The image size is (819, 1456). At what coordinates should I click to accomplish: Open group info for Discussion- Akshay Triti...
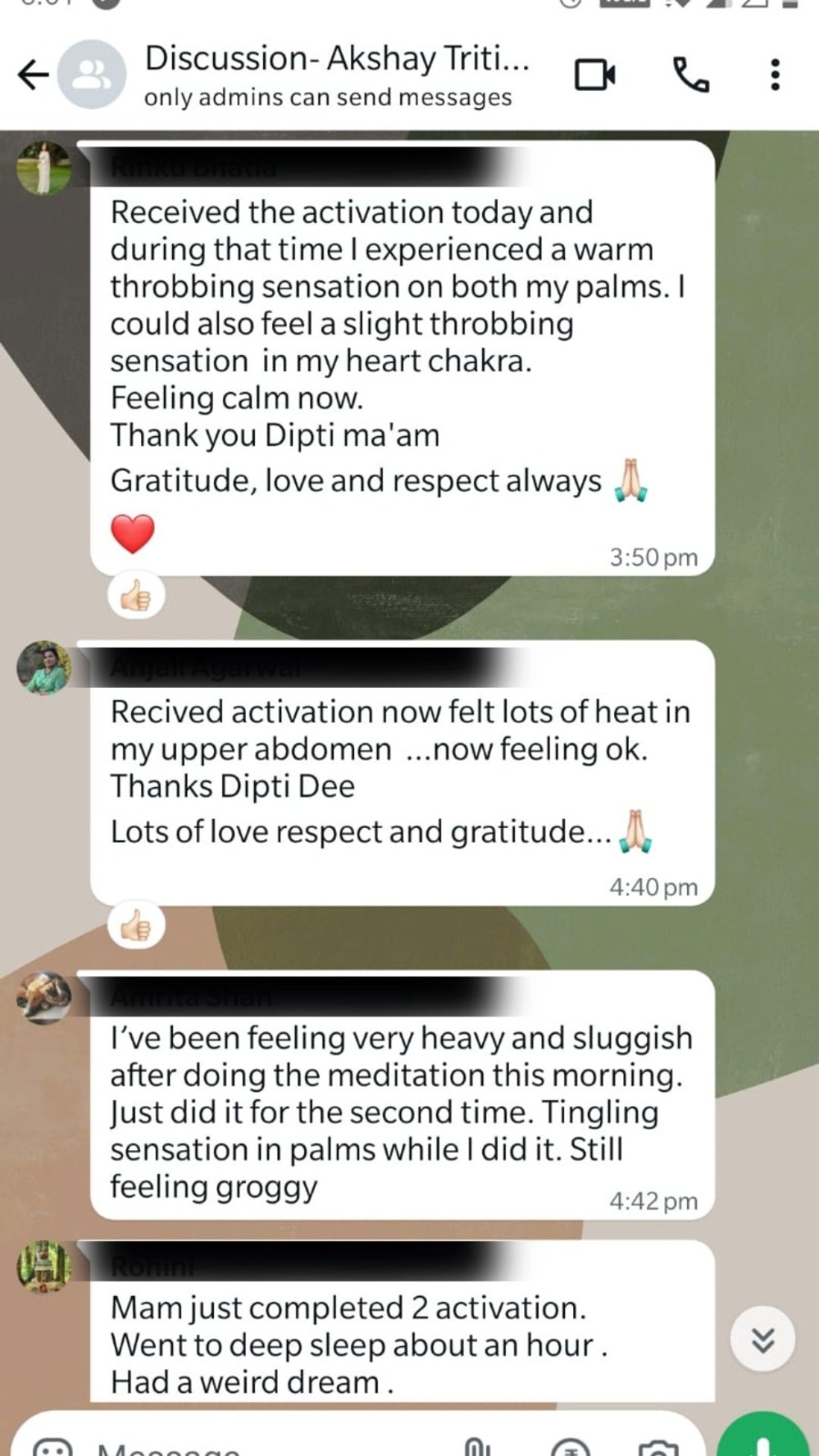click(x=337, y=75)
